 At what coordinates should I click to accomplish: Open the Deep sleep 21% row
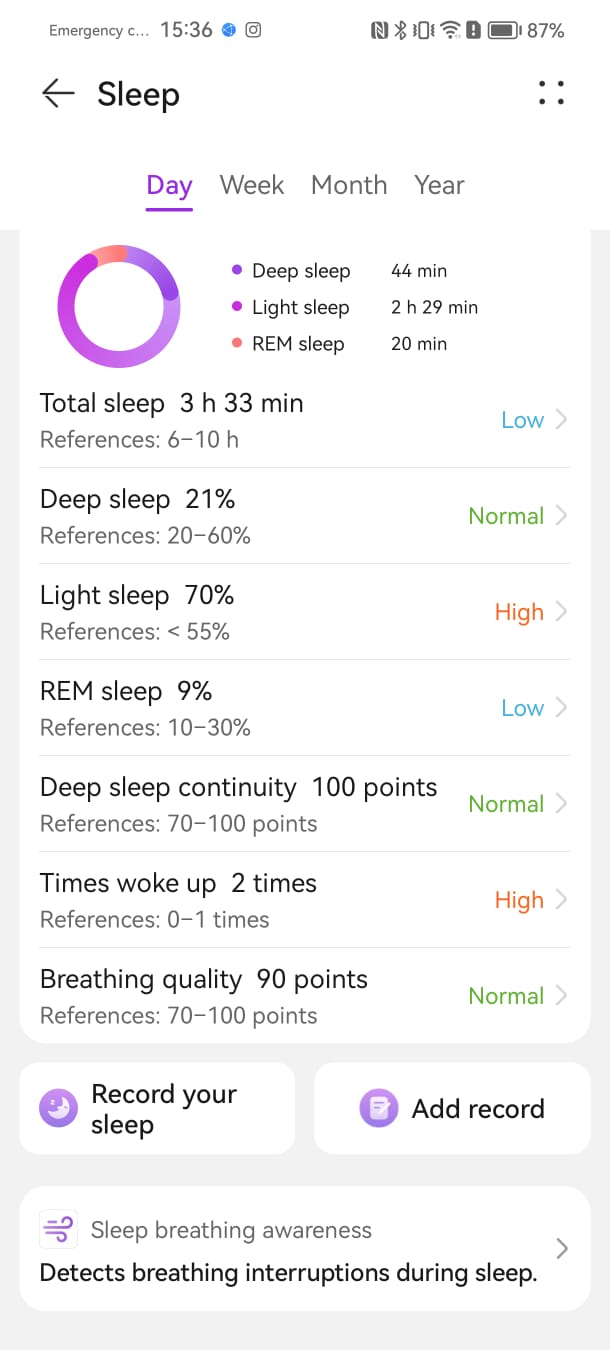[305, 516]
